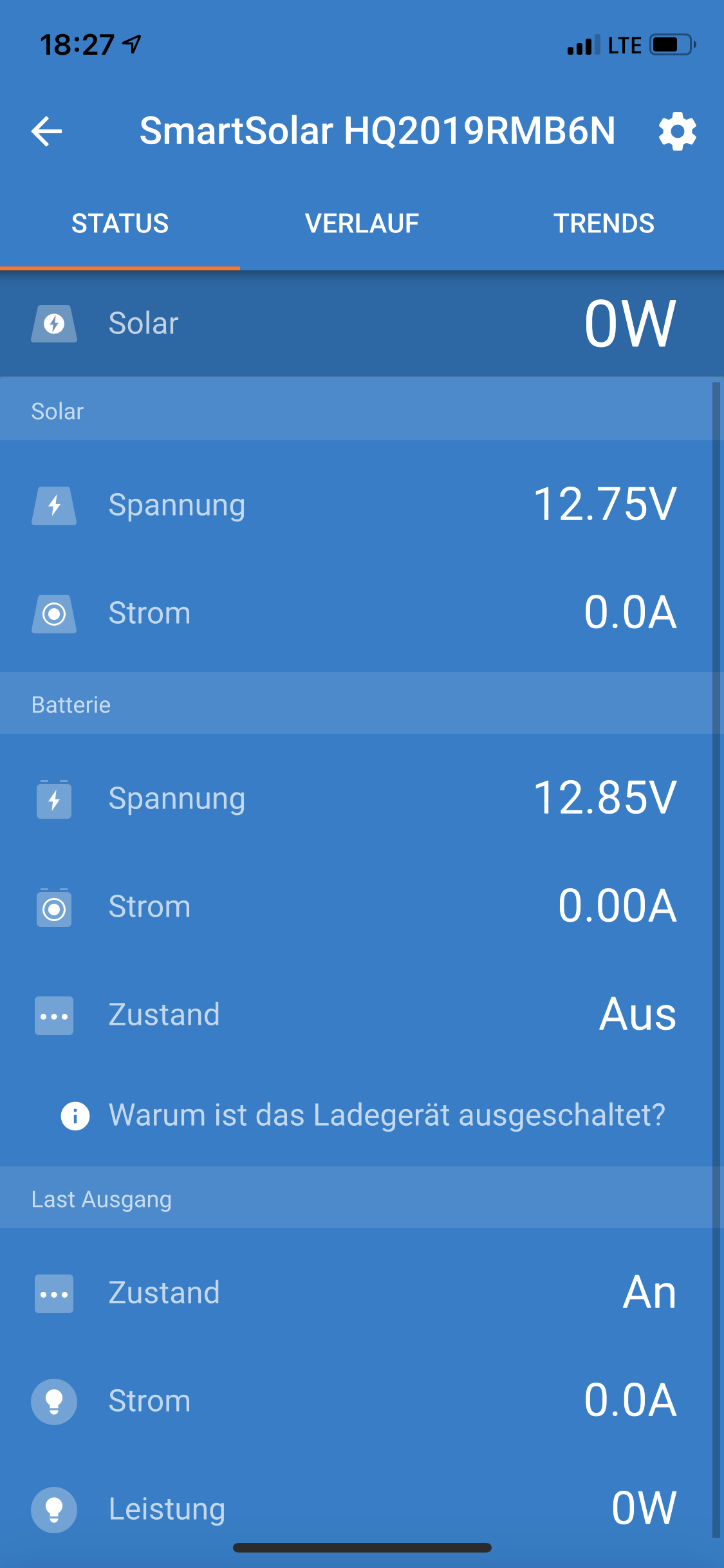
Task: Switch to the VERLAUF tab
Action: point(362,224)
